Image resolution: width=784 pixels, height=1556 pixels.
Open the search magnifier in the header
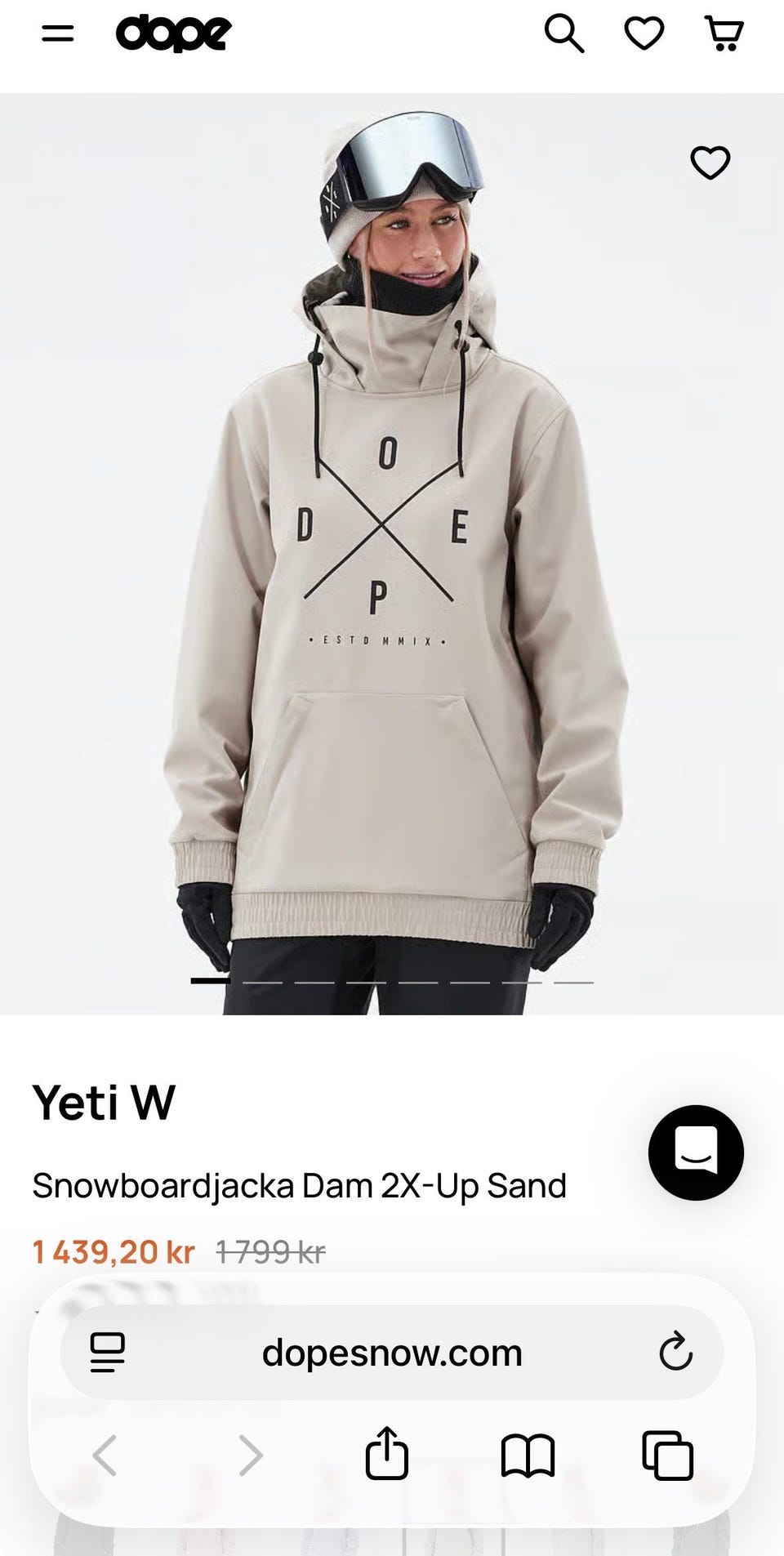click(563, 33)
